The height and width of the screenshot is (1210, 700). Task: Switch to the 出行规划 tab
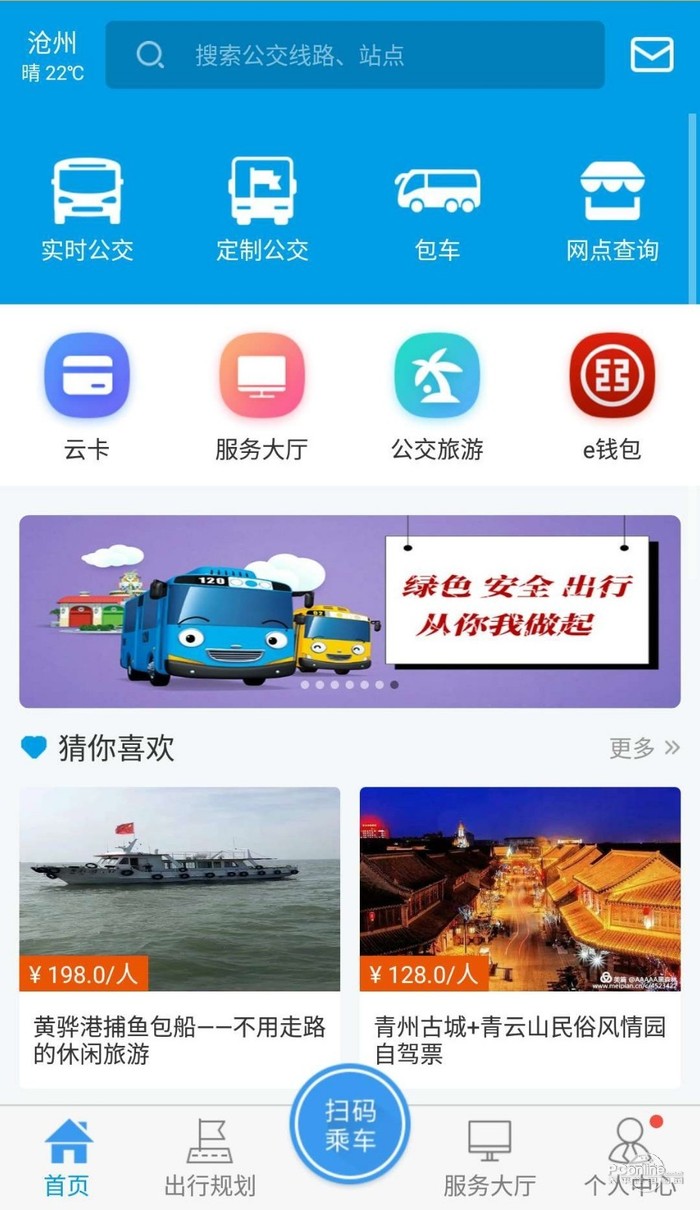pos(210,1158)
